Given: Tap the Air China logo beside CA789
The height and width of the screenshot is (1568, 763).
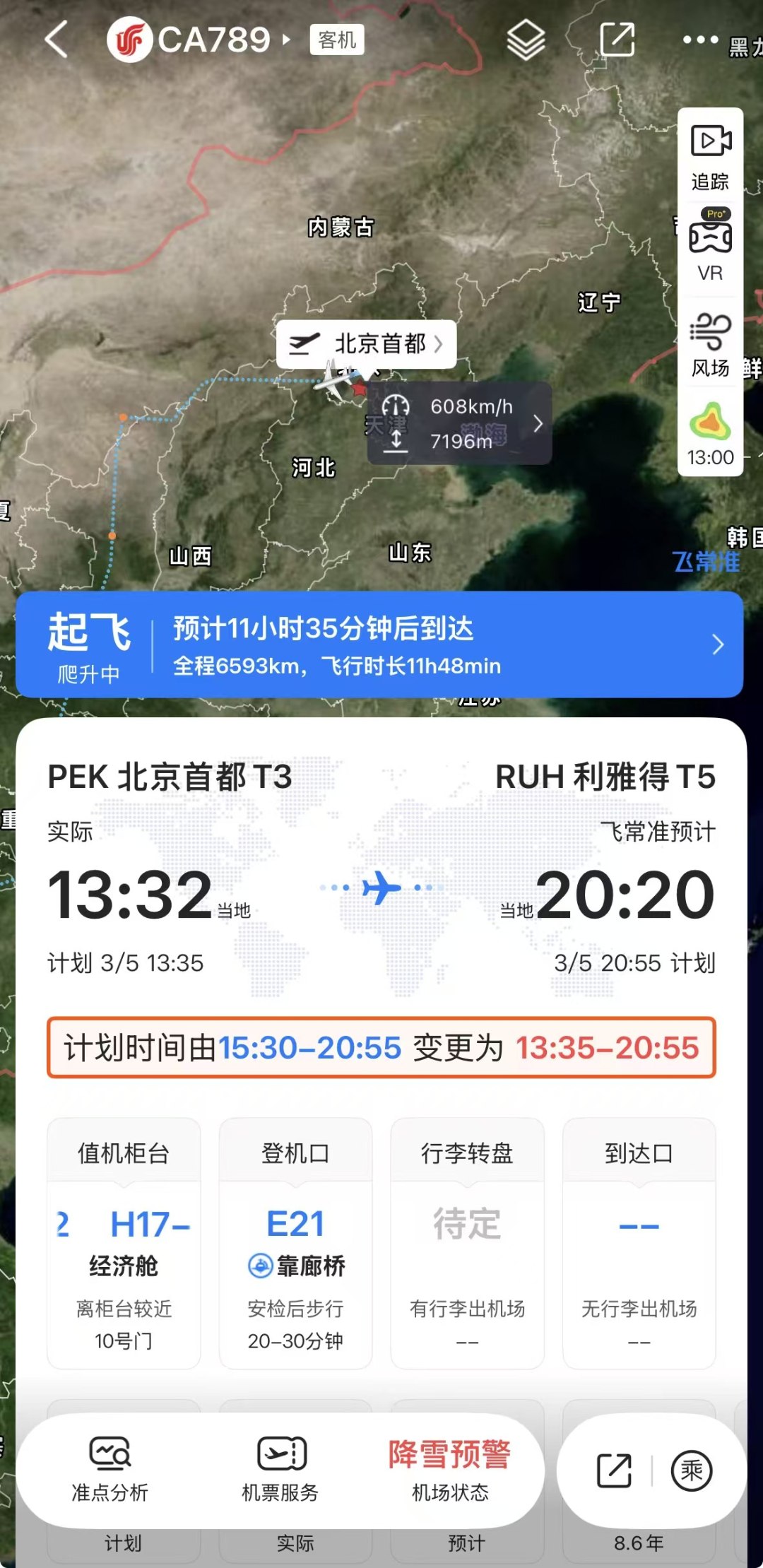Looking at the screenshot, I should click(x=129, y=40).
